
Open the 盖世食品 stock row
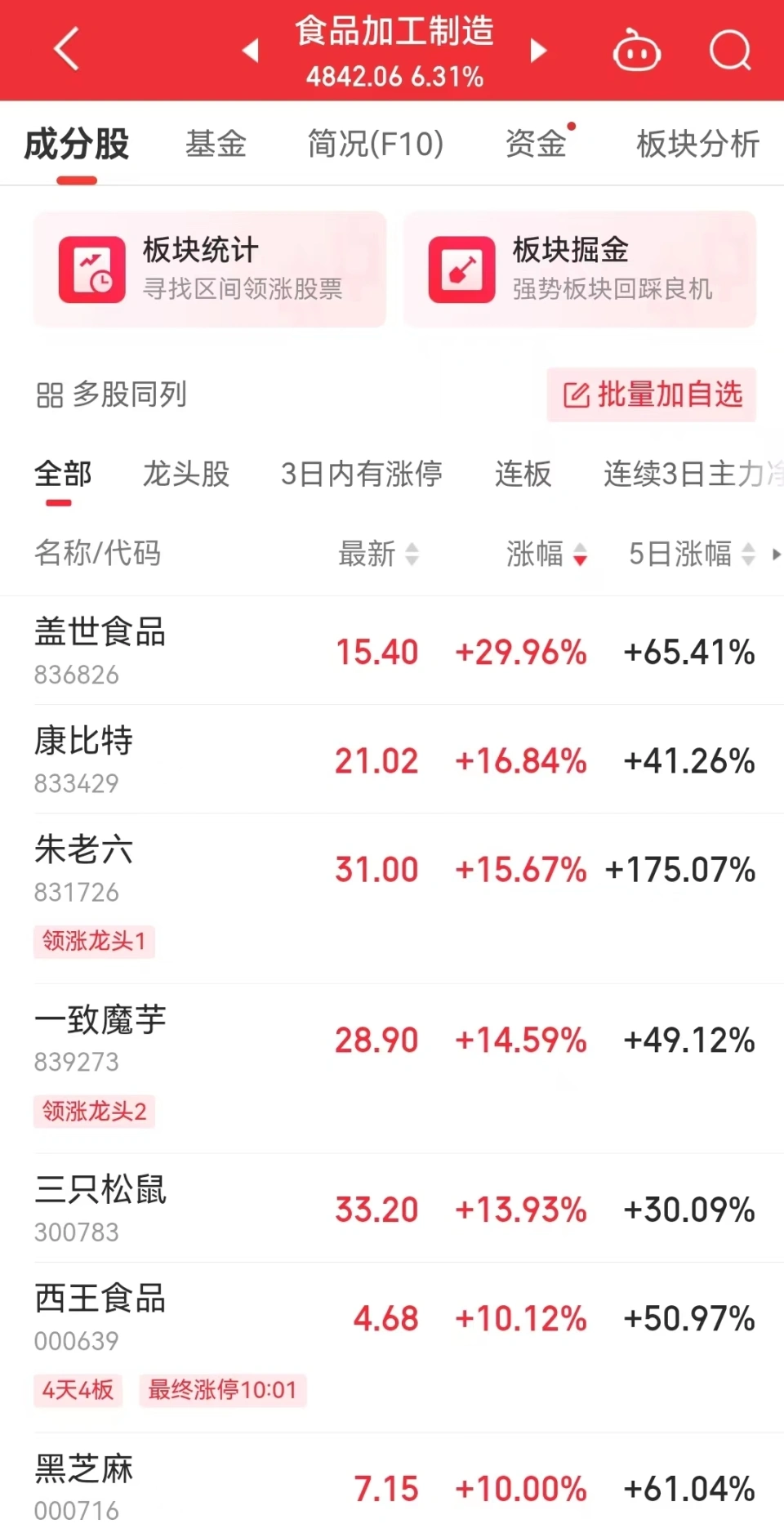pos(392,651)
